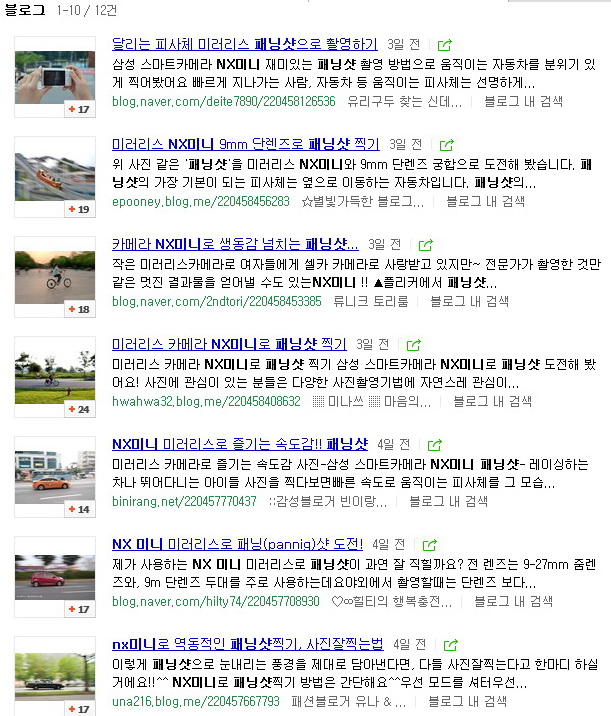The image size is (611, 716).
Task: Open result '미러리스 카메라 NX미니로 패닝샷 찍기'
Action: 229,344
